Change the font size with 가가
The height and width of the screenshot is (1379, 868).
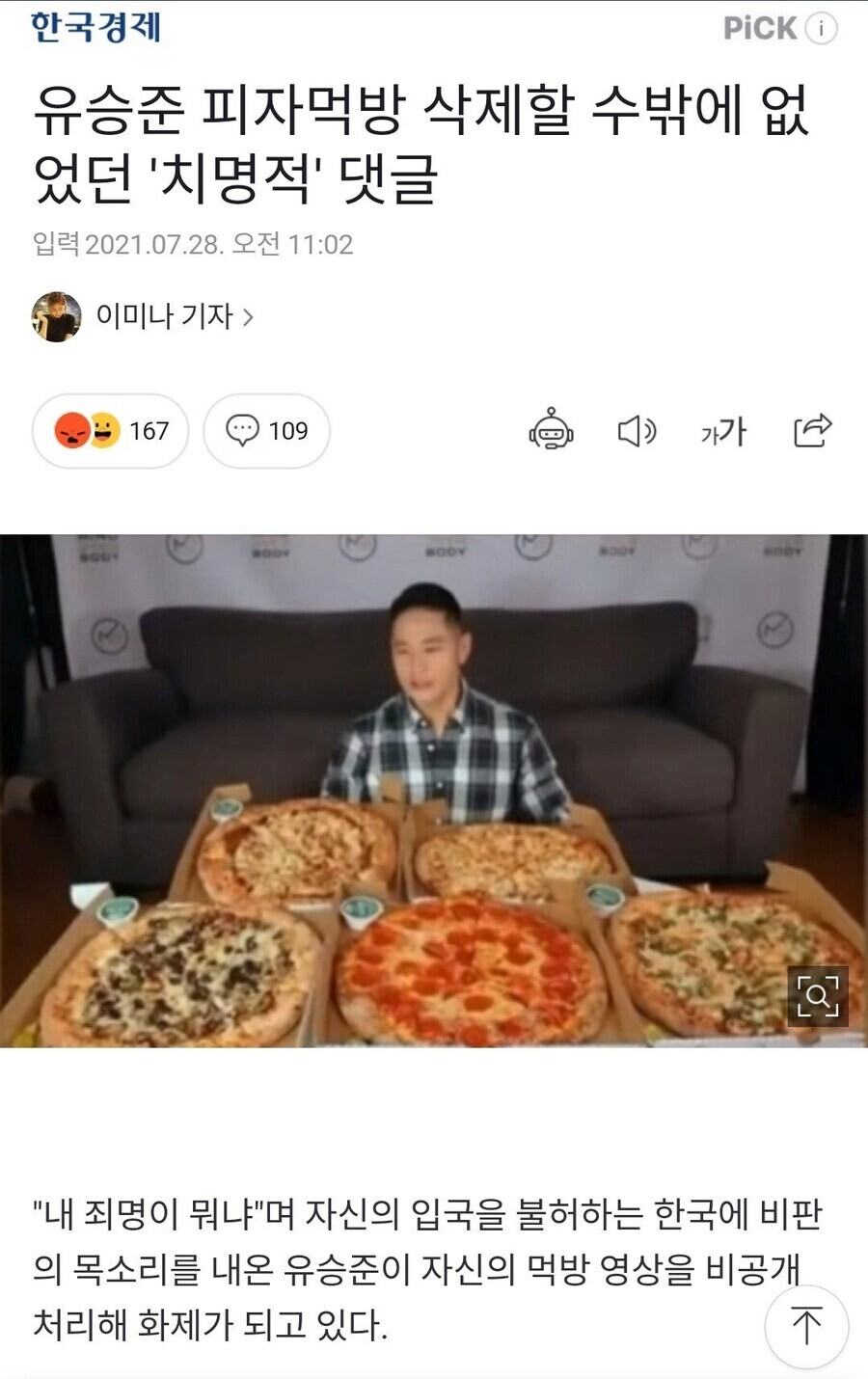coord(723,430)
